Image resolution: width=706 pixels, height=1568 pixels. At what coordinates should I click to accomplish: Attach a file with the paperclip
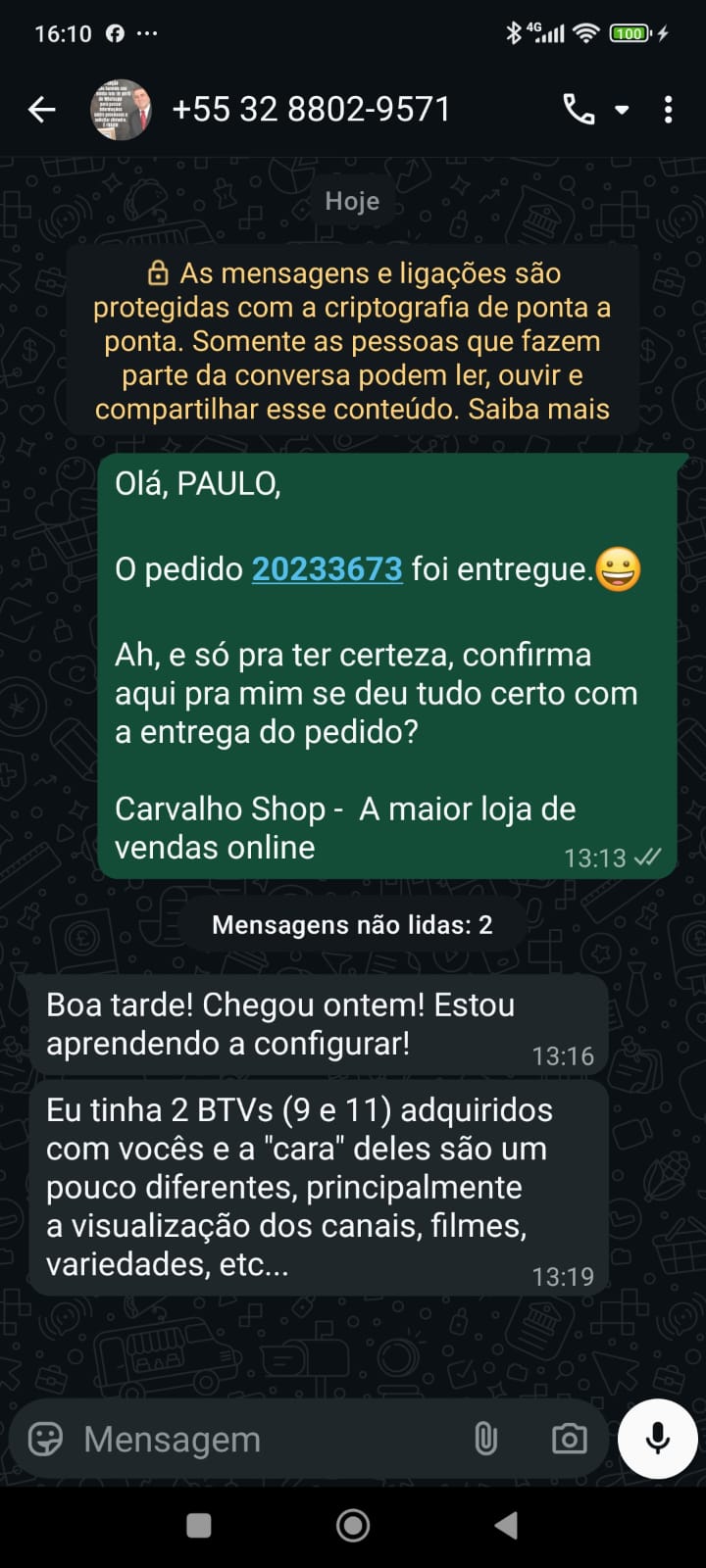click(x=485, y=1439)
